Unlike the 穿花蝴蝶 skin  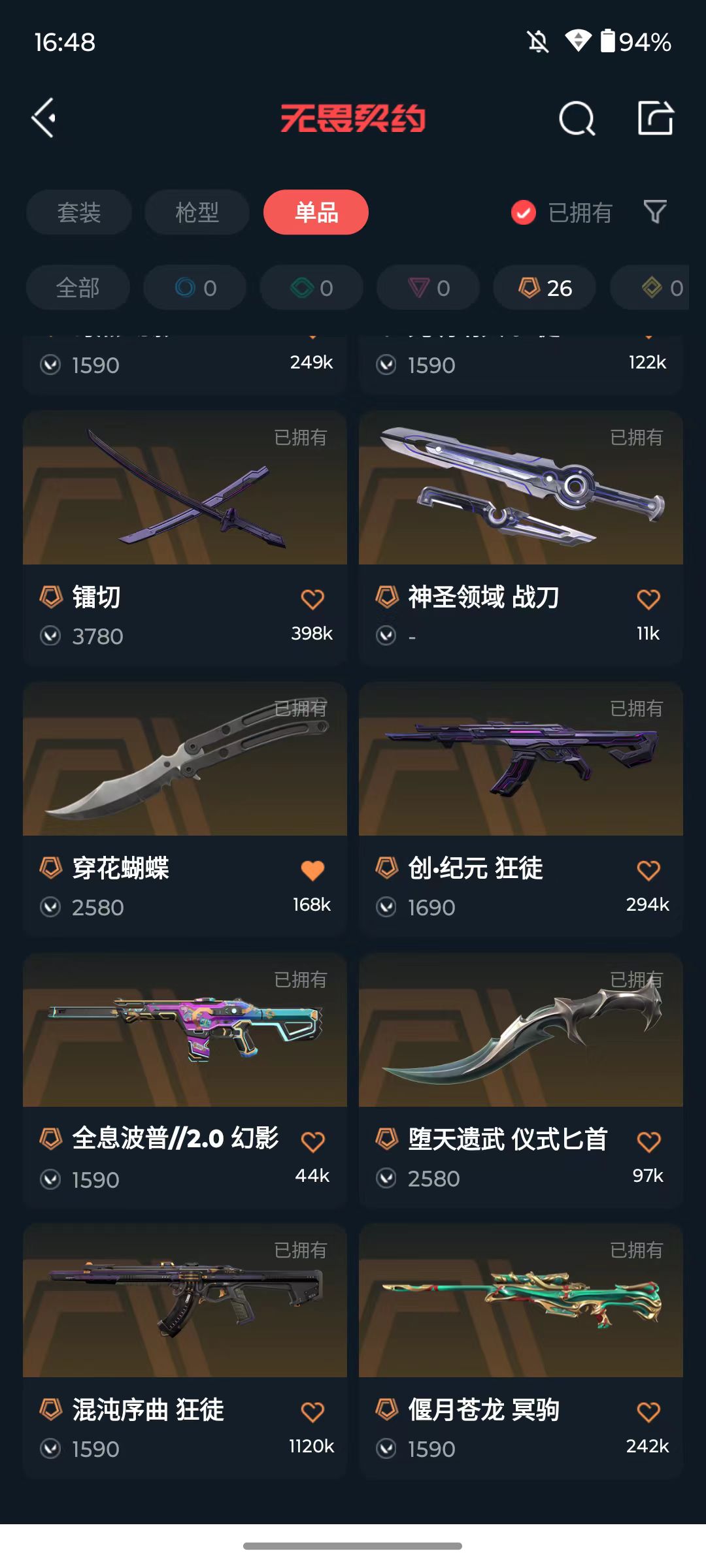312,870
